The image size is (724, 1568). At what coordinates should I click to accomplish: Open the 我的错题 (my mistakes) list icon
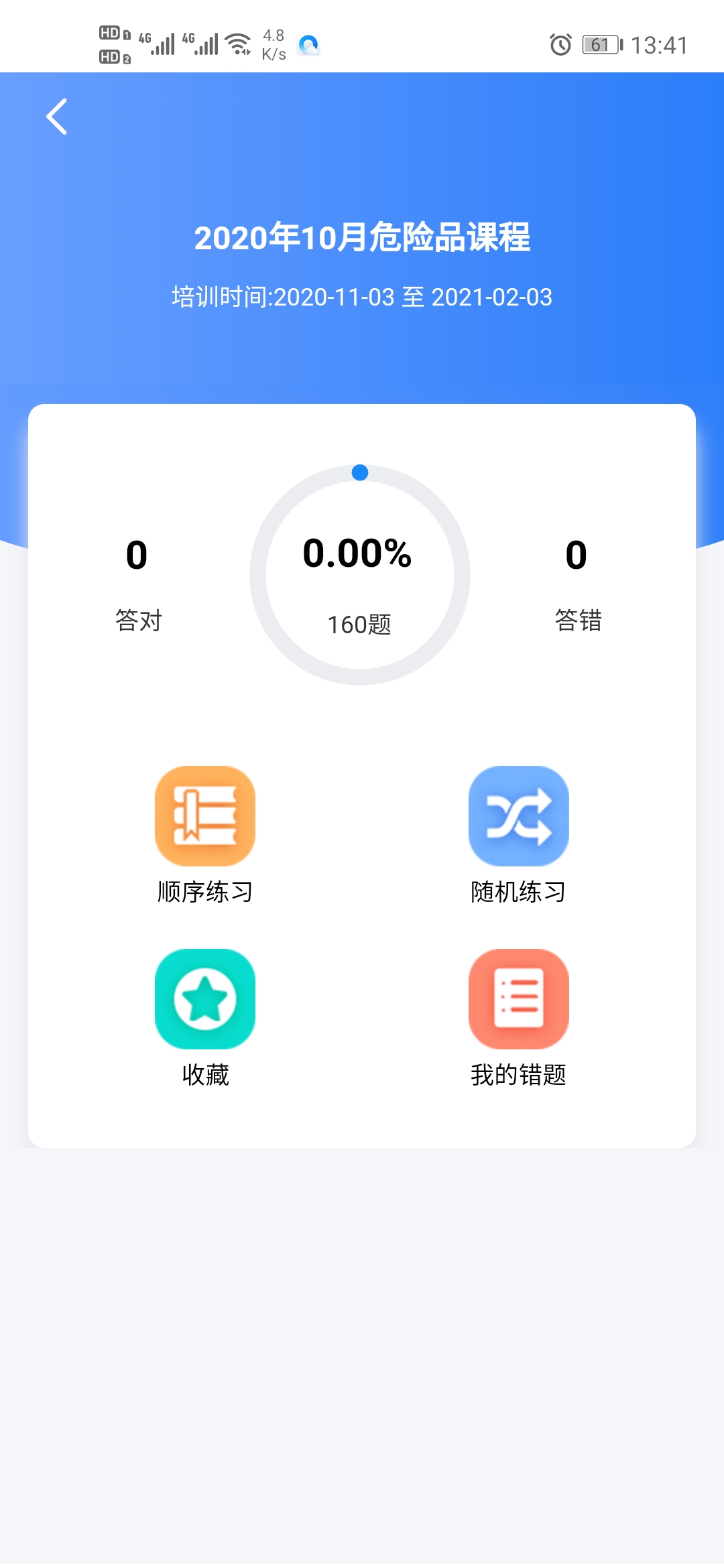click(x=519, y=999)
